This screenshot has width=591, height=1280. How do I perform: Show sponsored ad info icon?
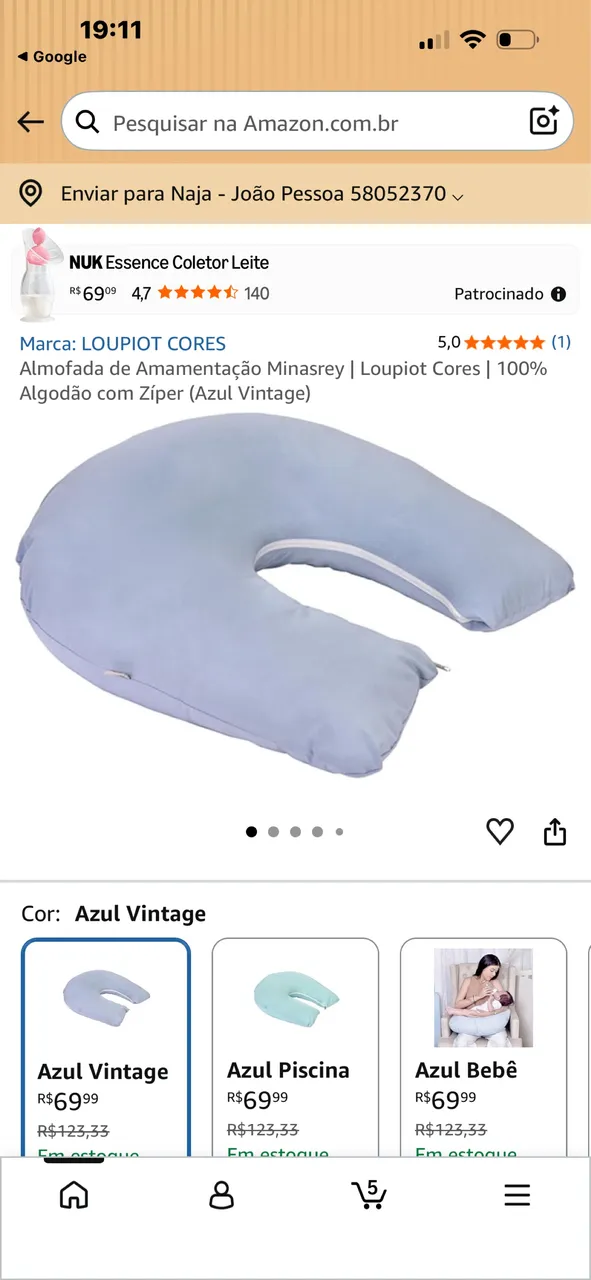[x=558, y=294]
